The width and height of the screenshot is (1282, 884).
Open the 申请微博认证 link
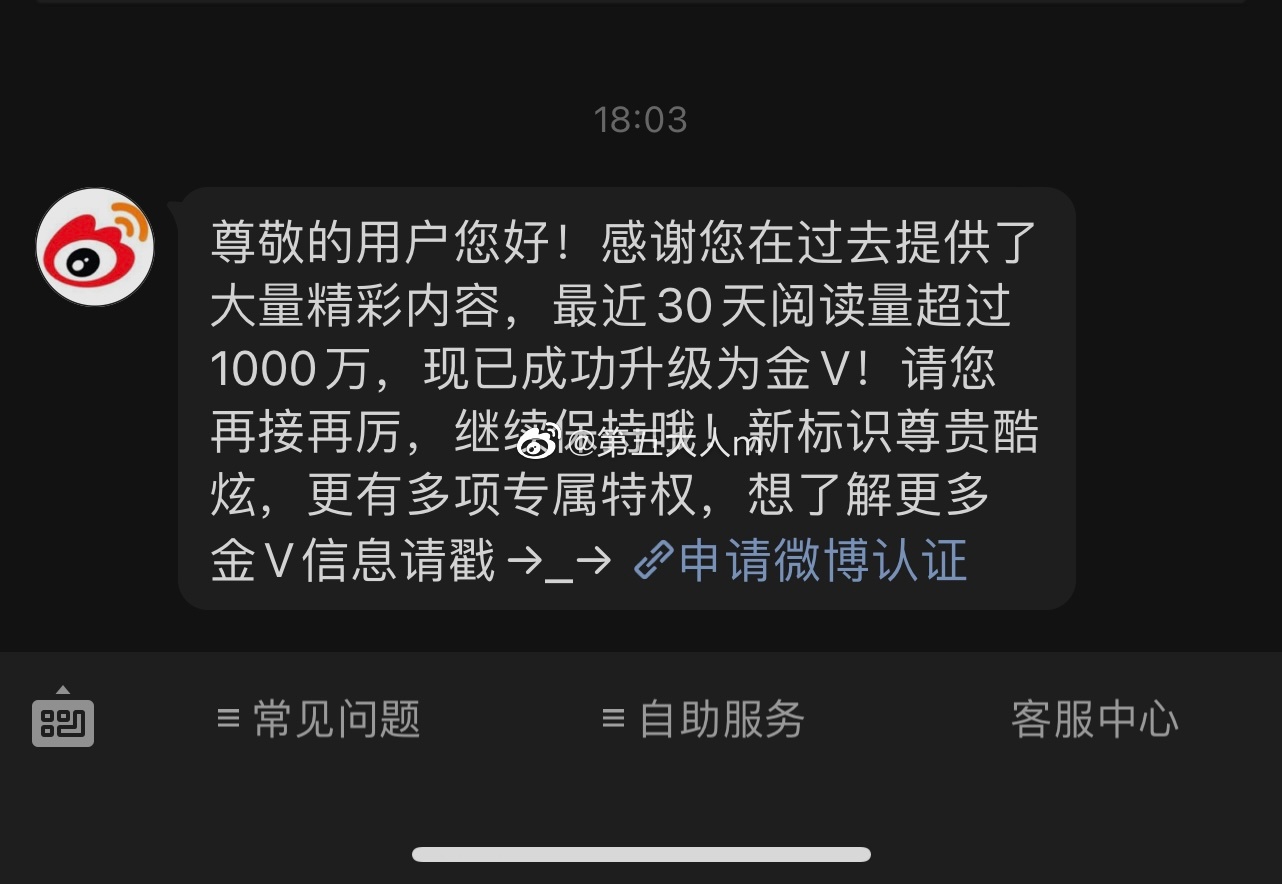(802, 560)
